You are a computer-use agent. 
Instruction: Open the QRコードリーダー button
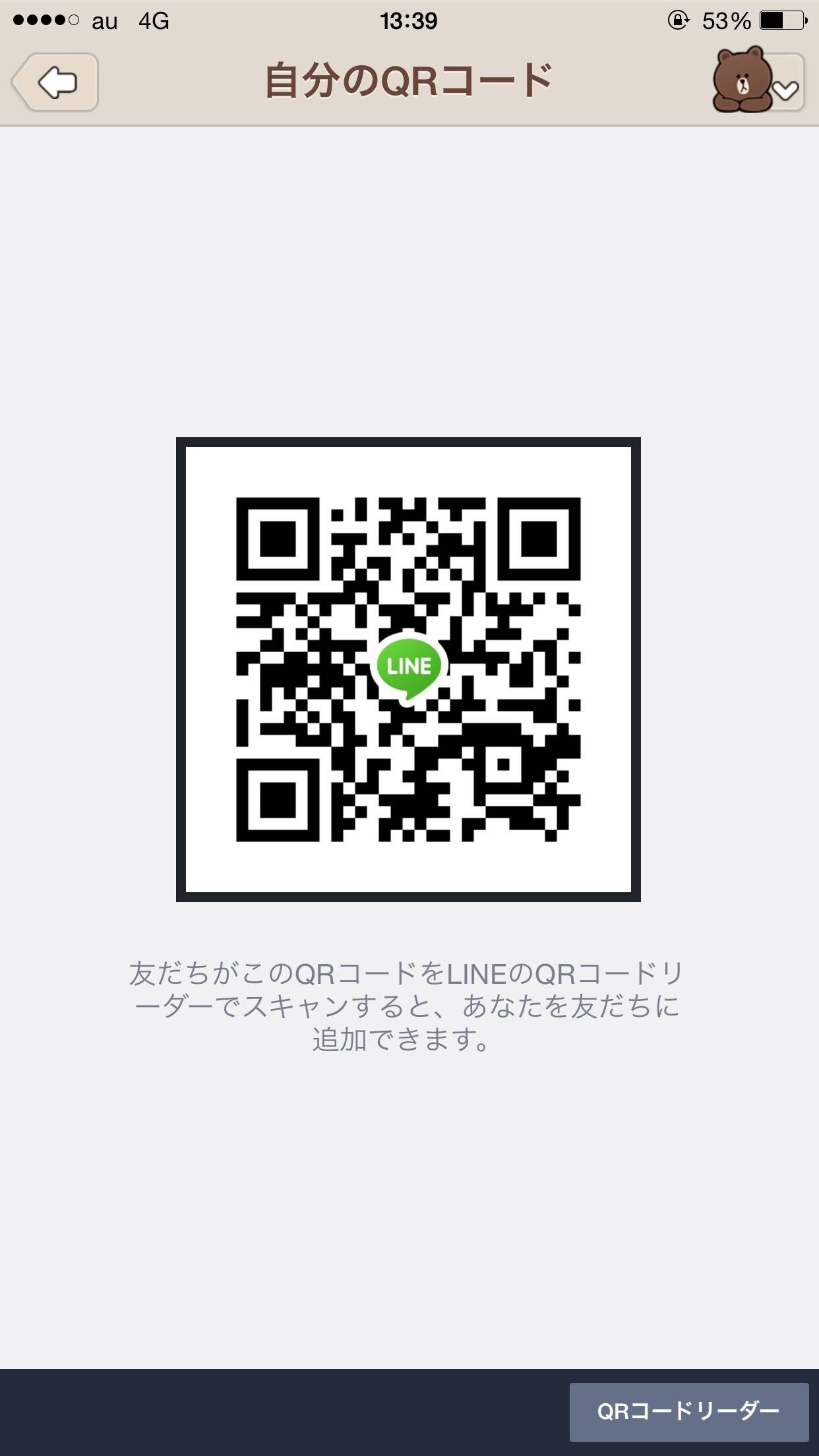689,1412
